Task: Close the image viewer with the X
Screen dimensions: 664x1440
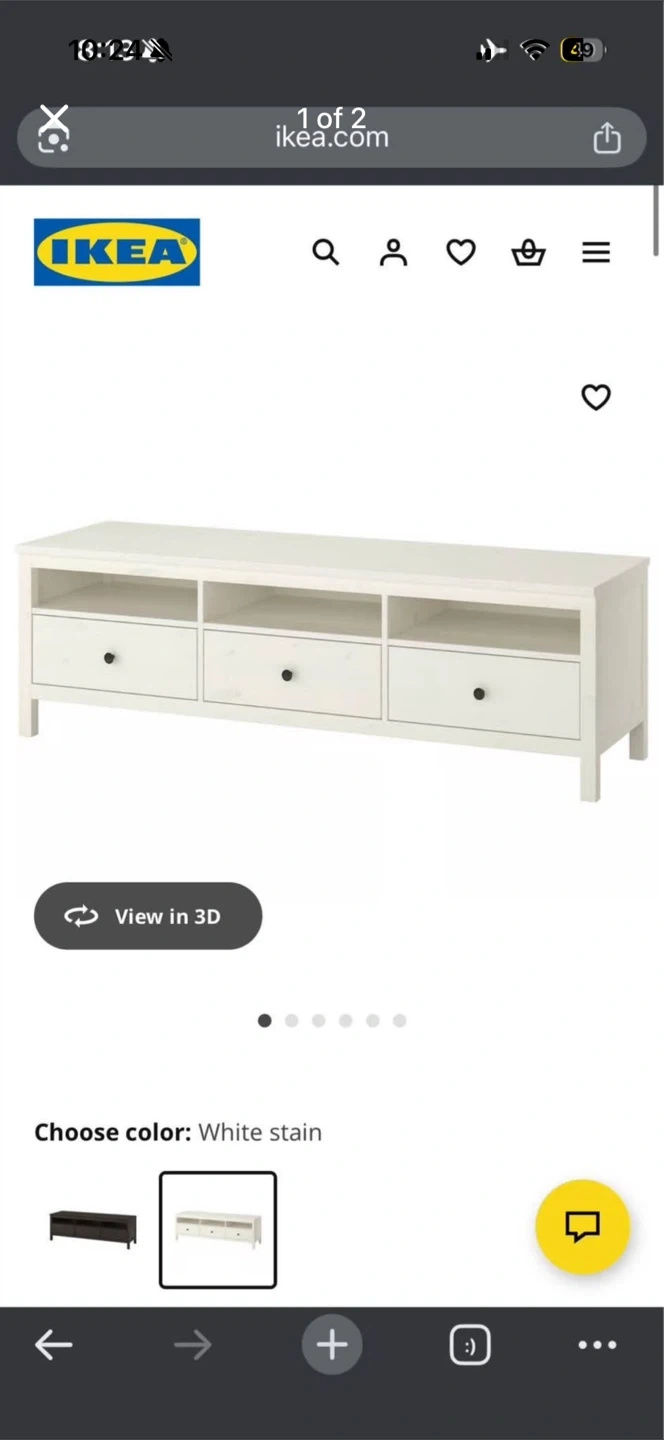Action: pyautogui.click(x=54, y=118)
